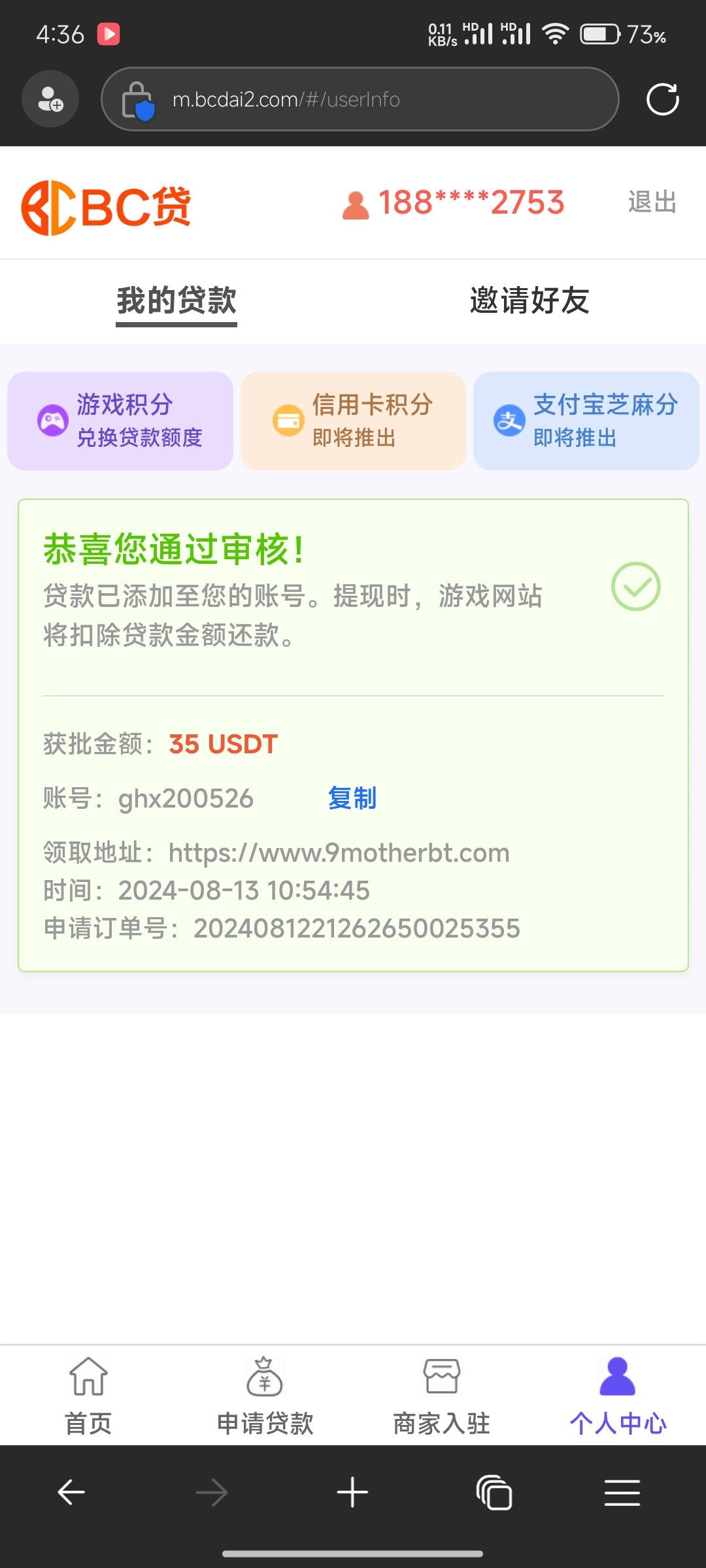Open the 信用卡积分 card
This screenshot has width=706, height=1568.
(353, 421)
